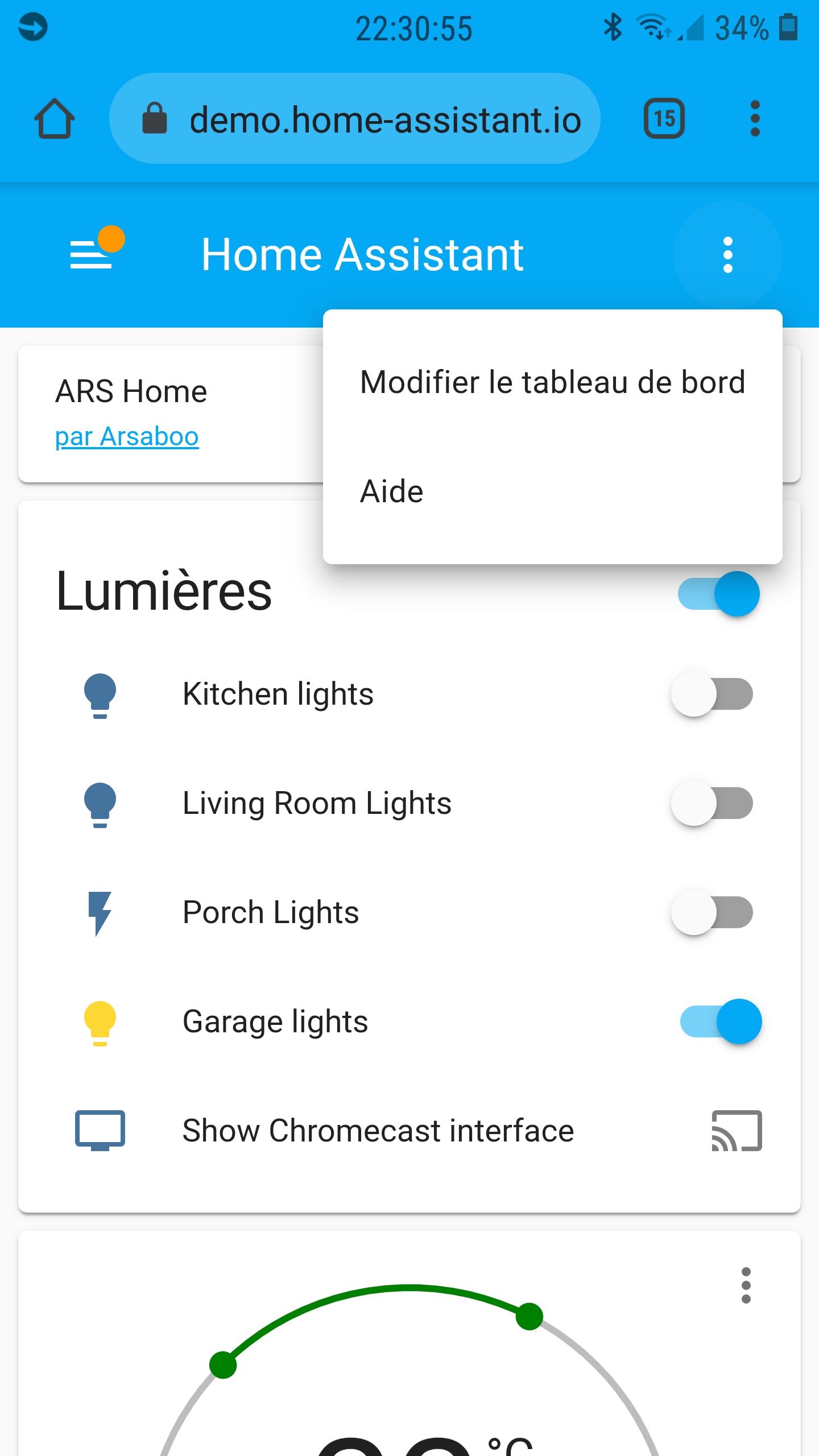Open the browser tab switcher
Image resolution: width=819 pixels, height=1456 pixels.
[664, 119]
